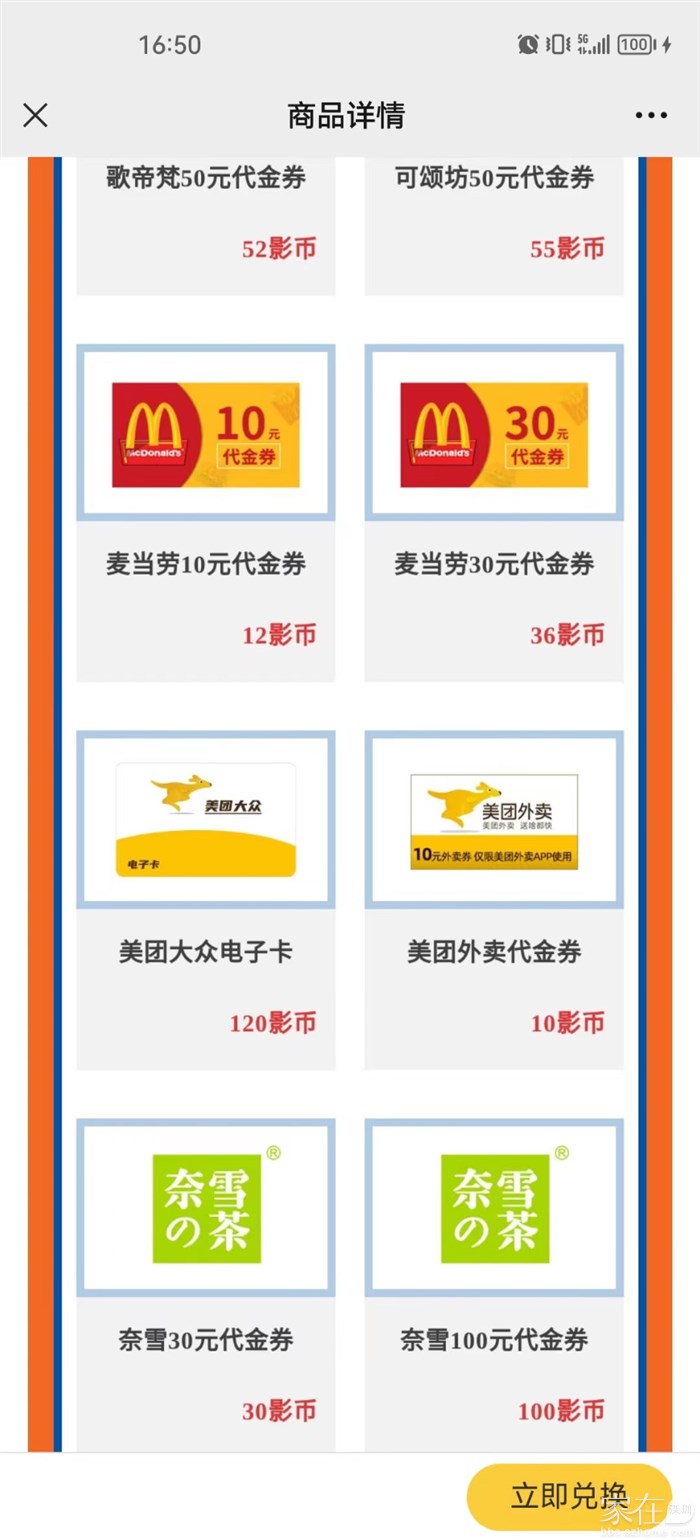Tap the 立即兑换 redeem button
Image resolution: width=700 pixels, height=1540 pixels.
[568, 1496]
